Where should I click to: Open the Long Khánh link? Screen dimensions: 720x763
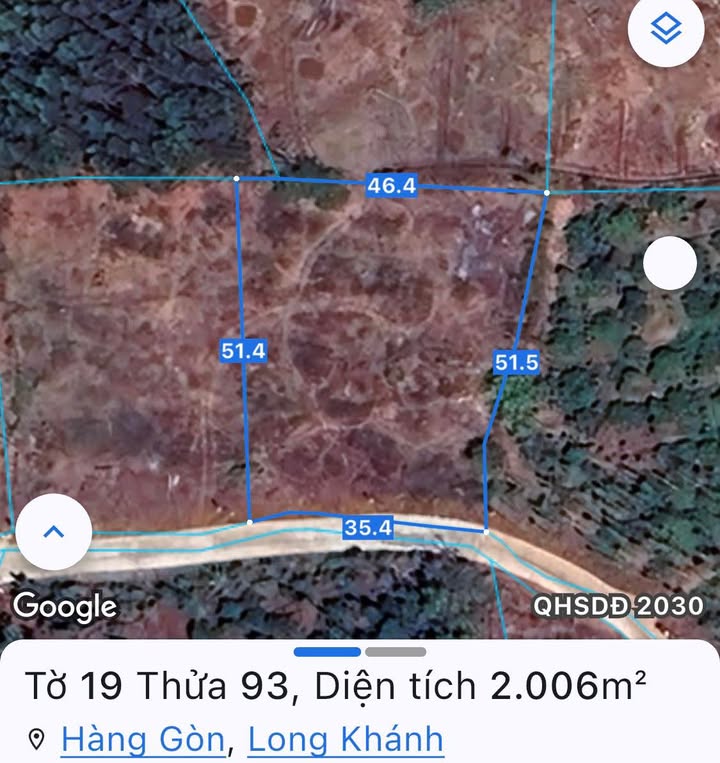[345, 740]
